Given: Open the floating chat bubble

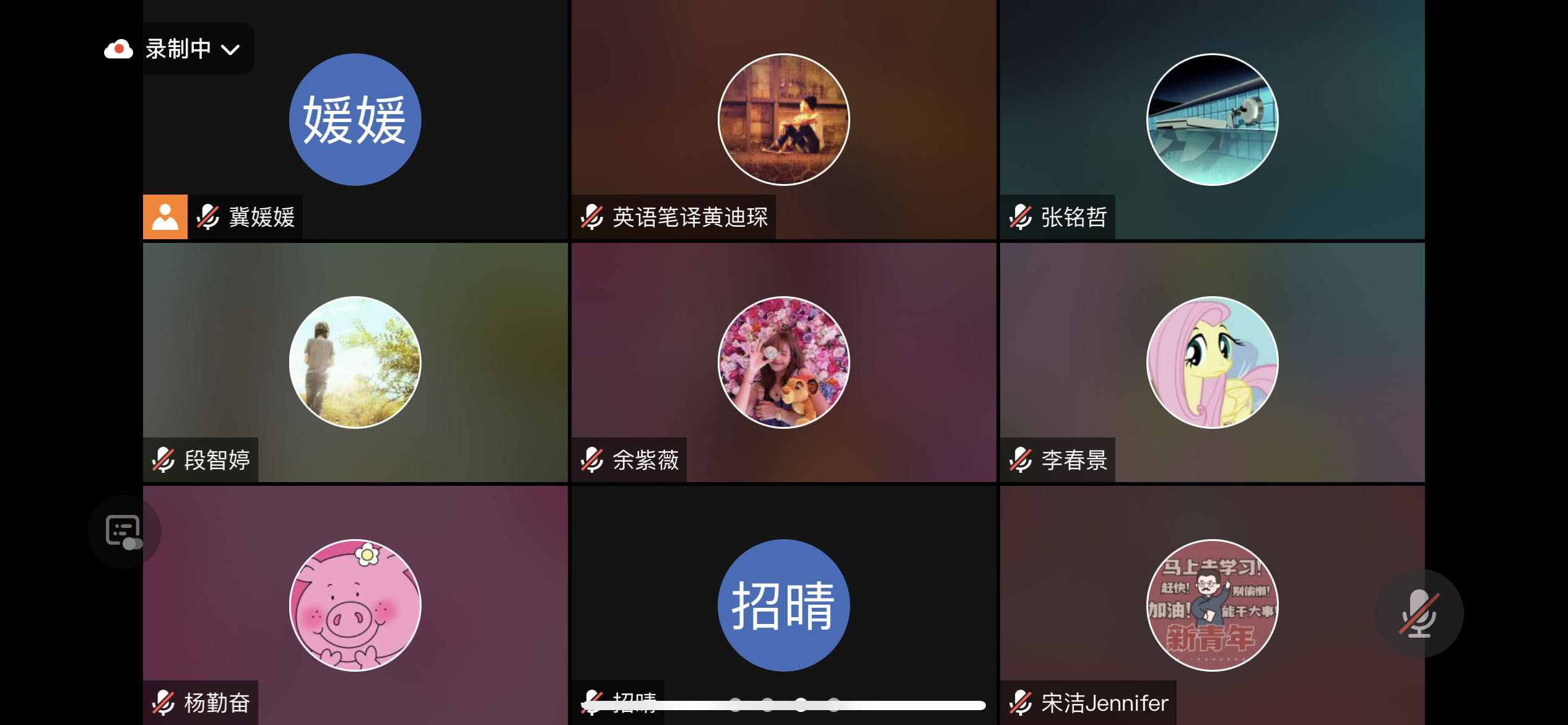Looking at the screenshot, I should pyautogui.click(x=123, y=531).
